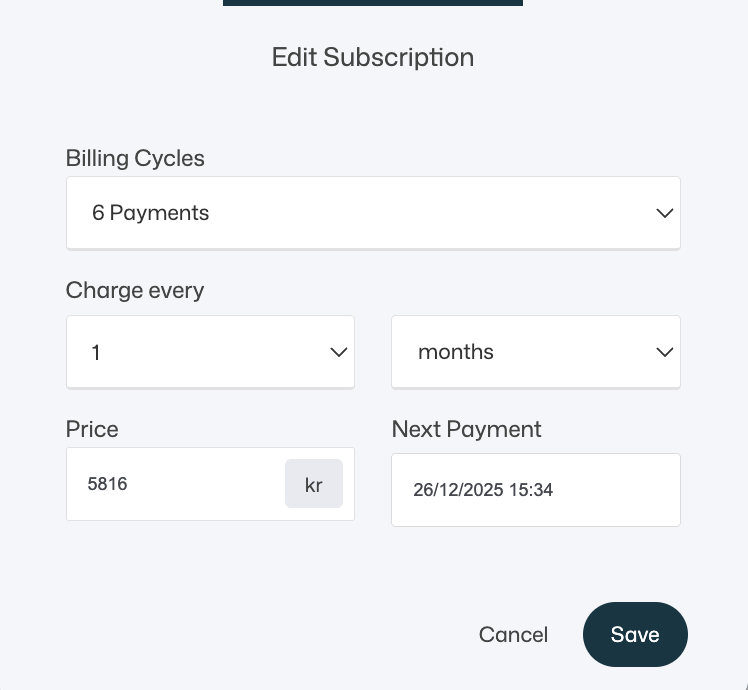Open the charge interval number dropdown

click(210, 352)
